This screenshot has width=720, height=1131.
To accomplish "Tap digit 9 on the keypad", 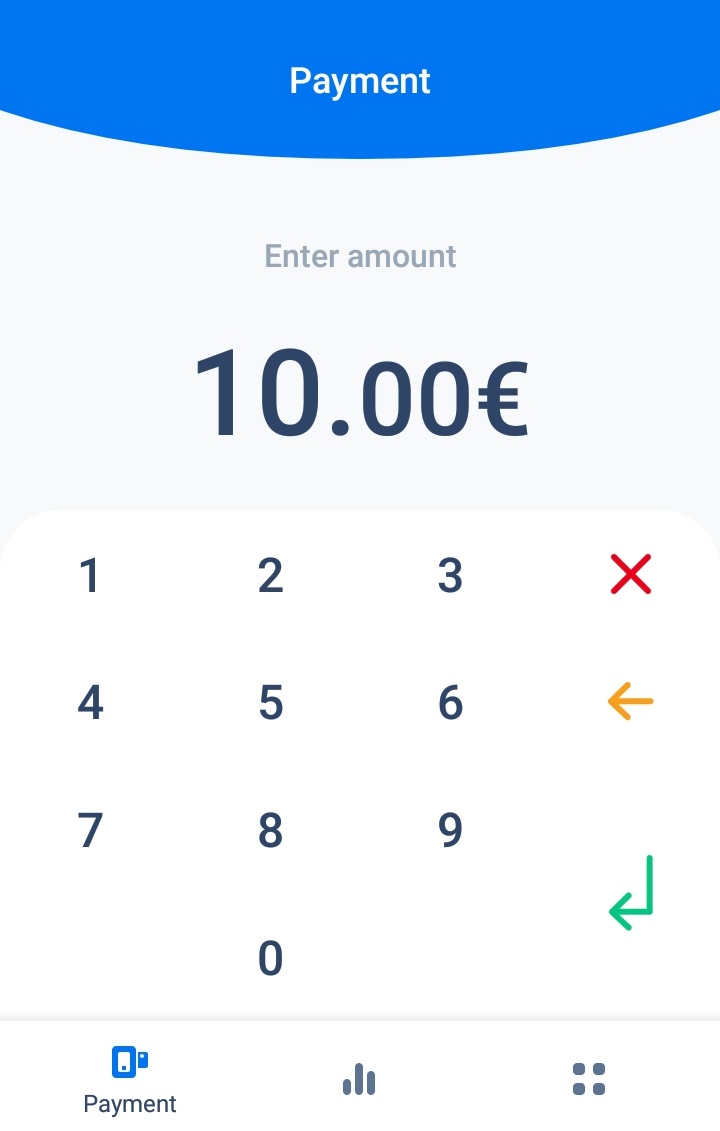I will pyautogui.click(x=450, y=828).
